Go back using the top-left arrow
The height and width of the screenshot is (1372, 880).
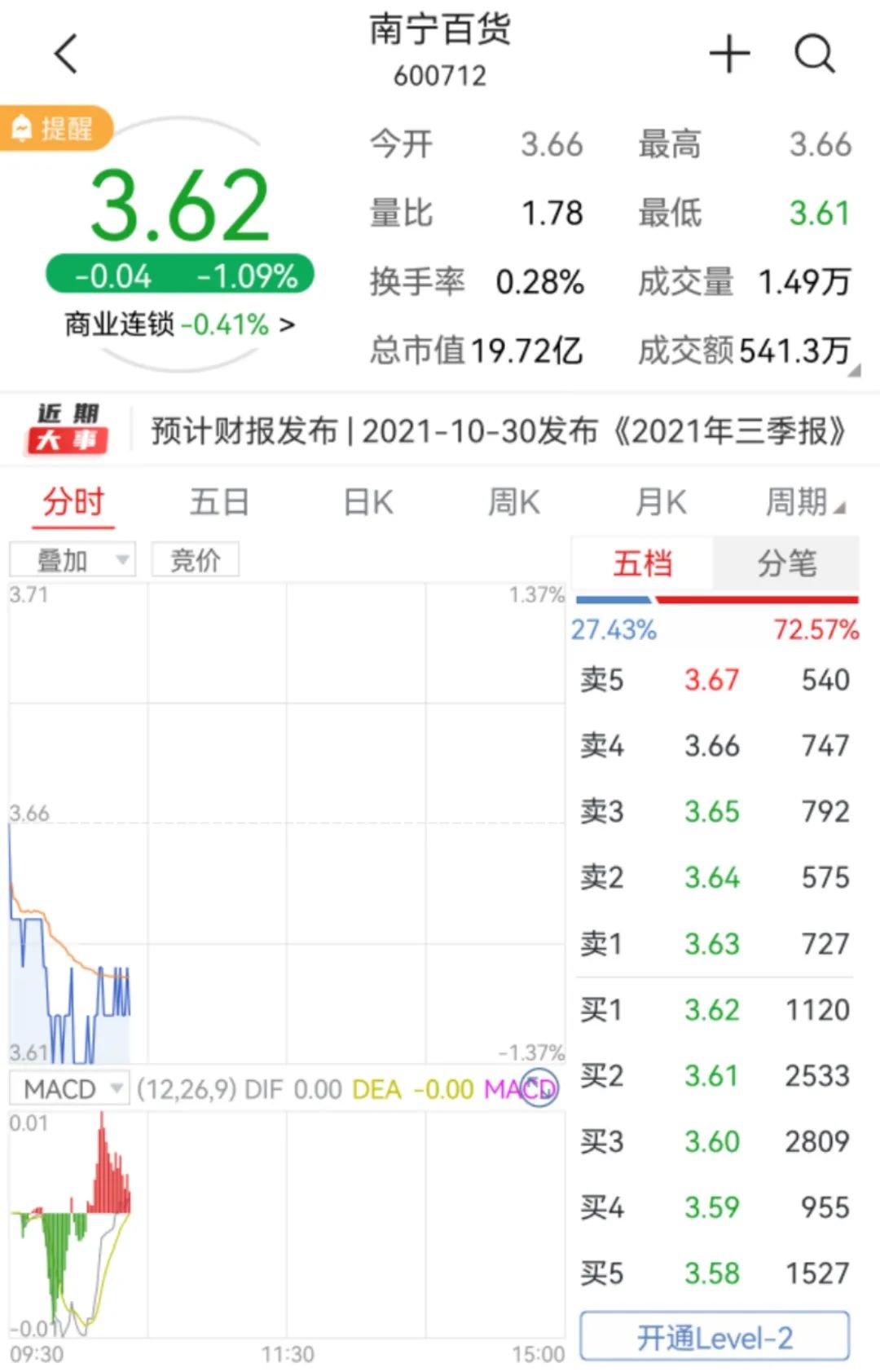click(65, 54)
